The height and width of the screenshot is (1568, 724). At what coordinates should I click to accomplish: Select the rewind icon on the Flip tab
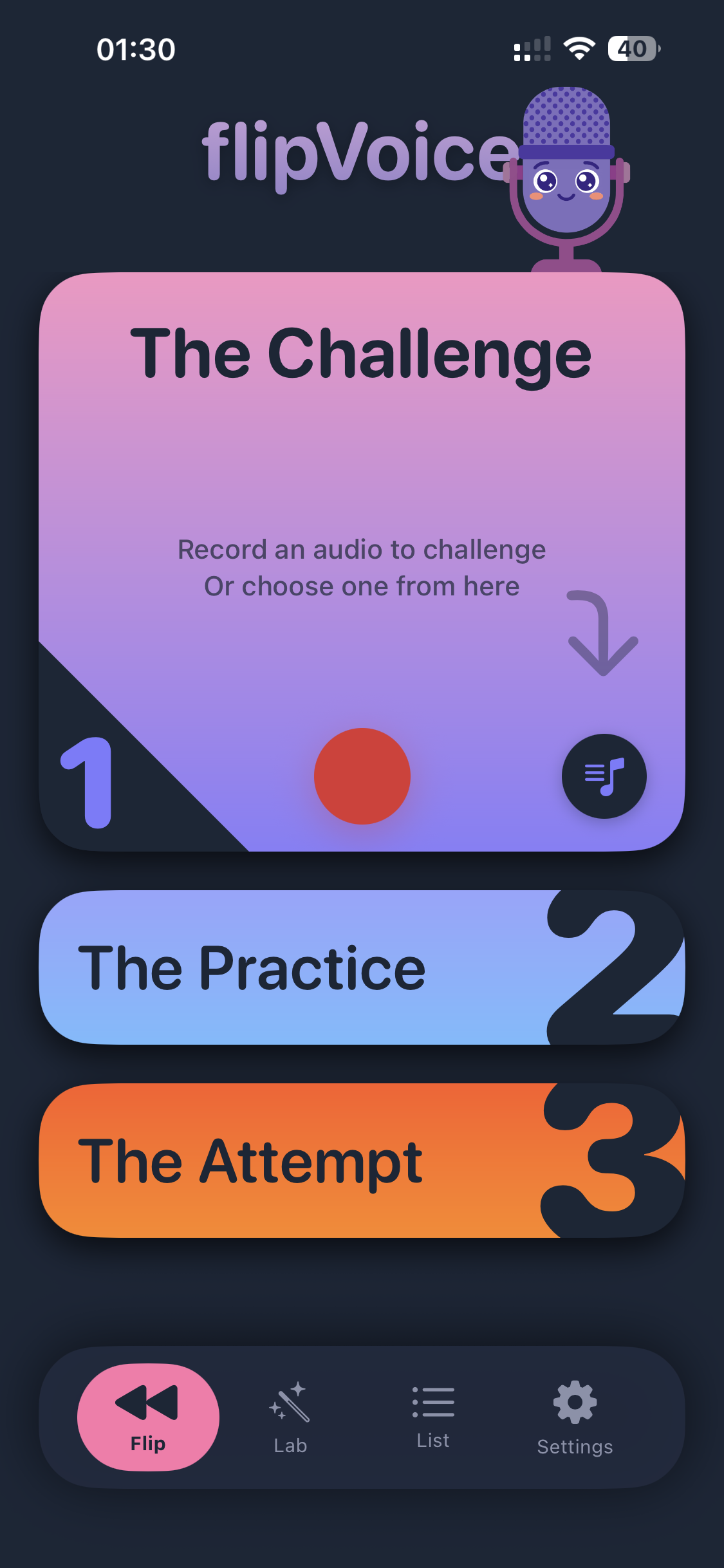tap(147, 1402)
